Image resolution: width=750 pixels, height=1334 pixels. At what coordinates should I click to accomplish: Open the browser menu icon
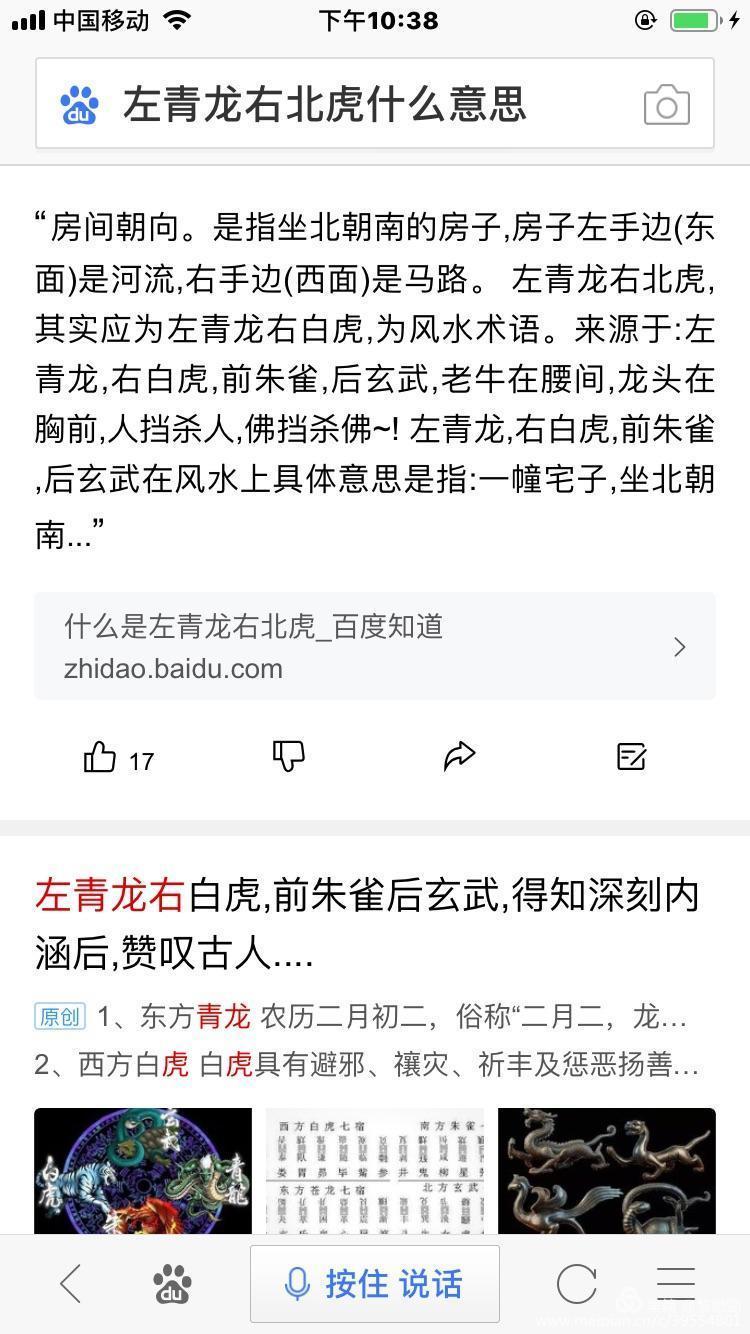coord(676,1284)
